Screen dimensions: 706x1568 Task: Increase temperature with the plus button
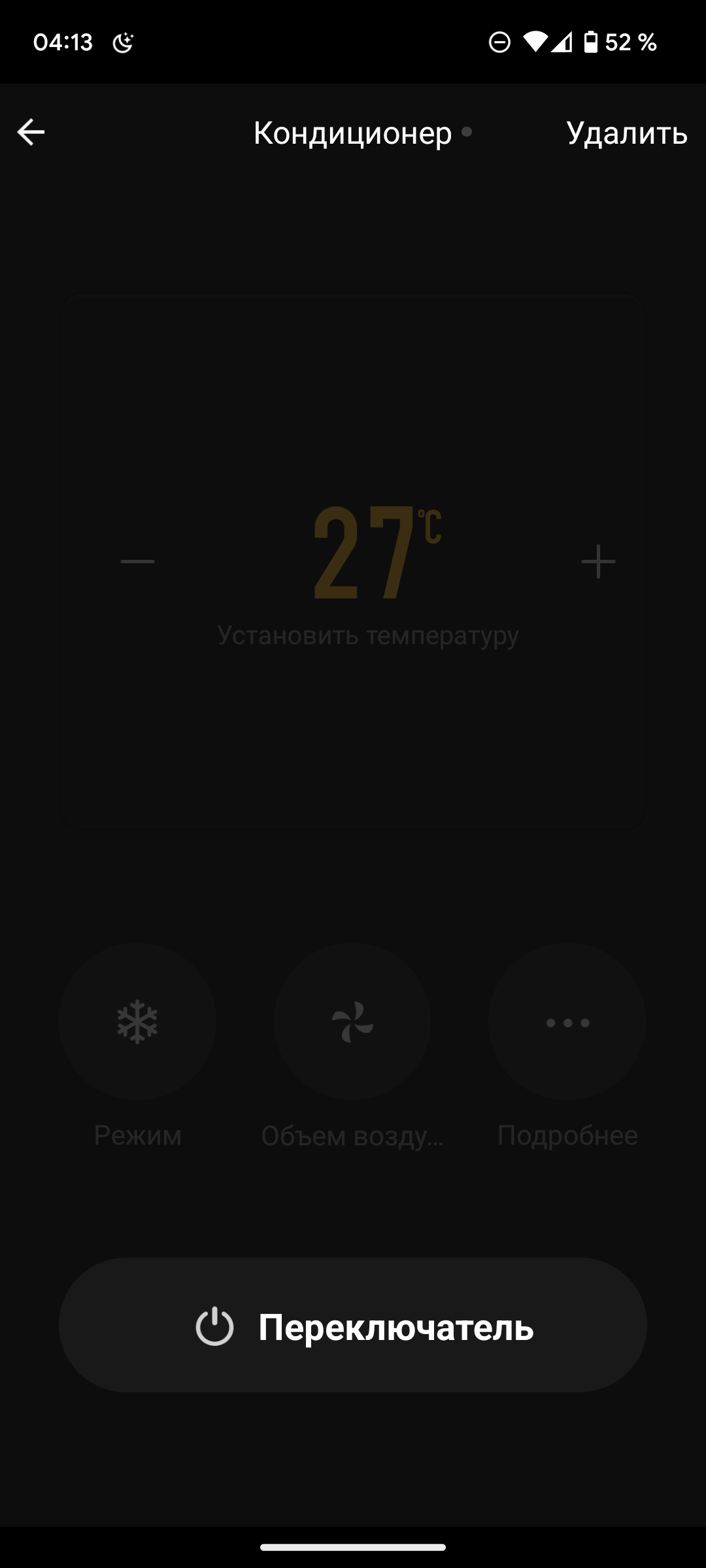[x=598, y=561]
